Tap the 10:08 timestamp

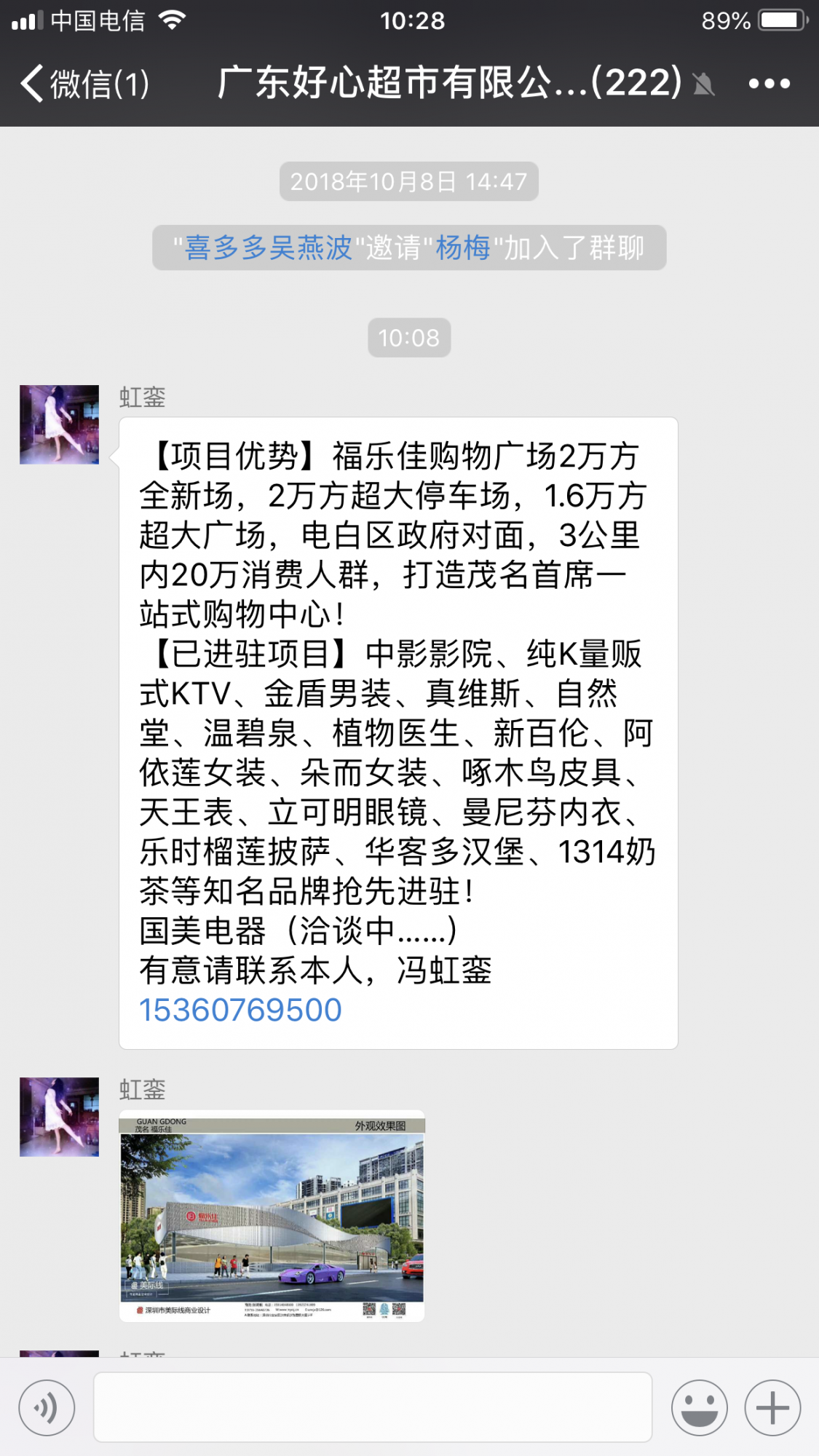click(x=409, y=337)
